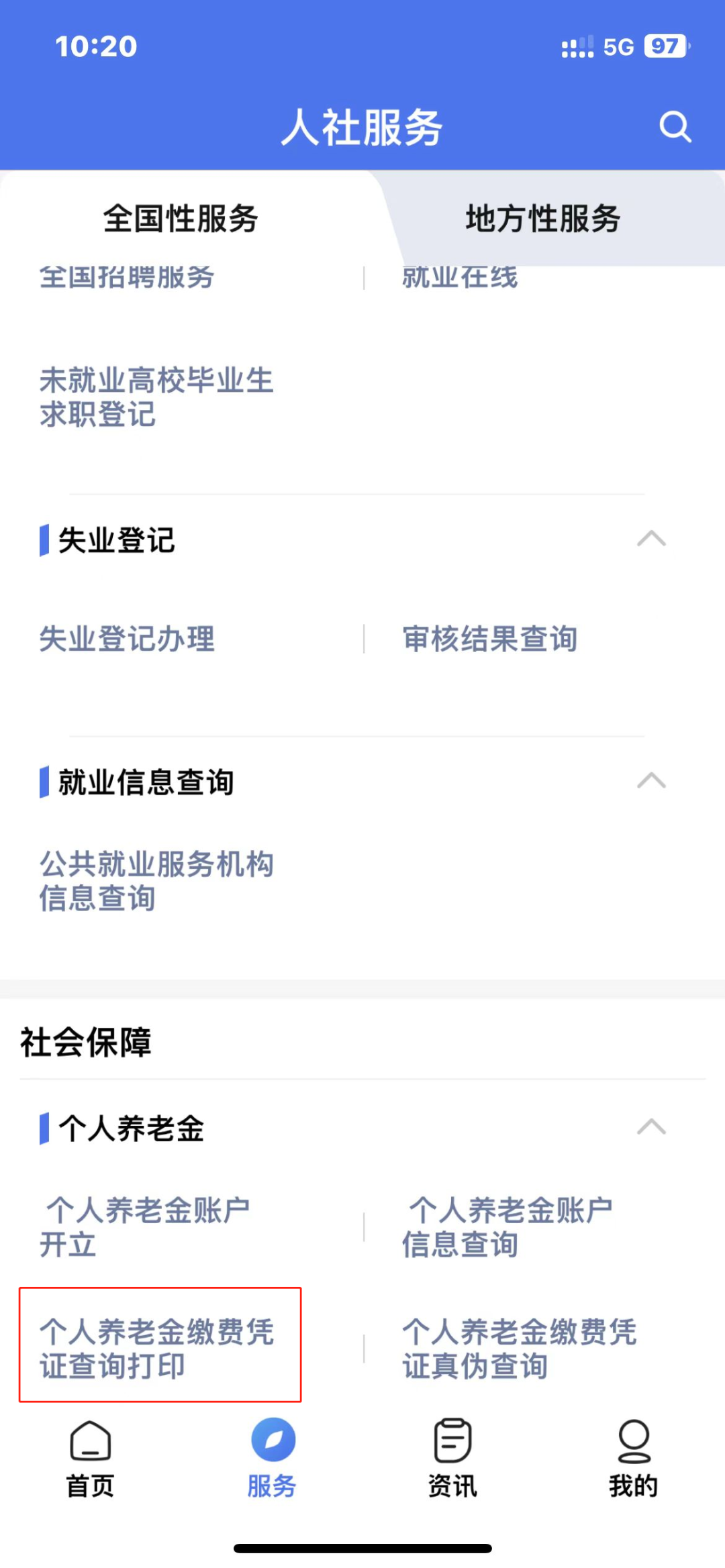Open 失业登记办理
The width and height of the screenshot is (725, 1568).
click(127, 638)
